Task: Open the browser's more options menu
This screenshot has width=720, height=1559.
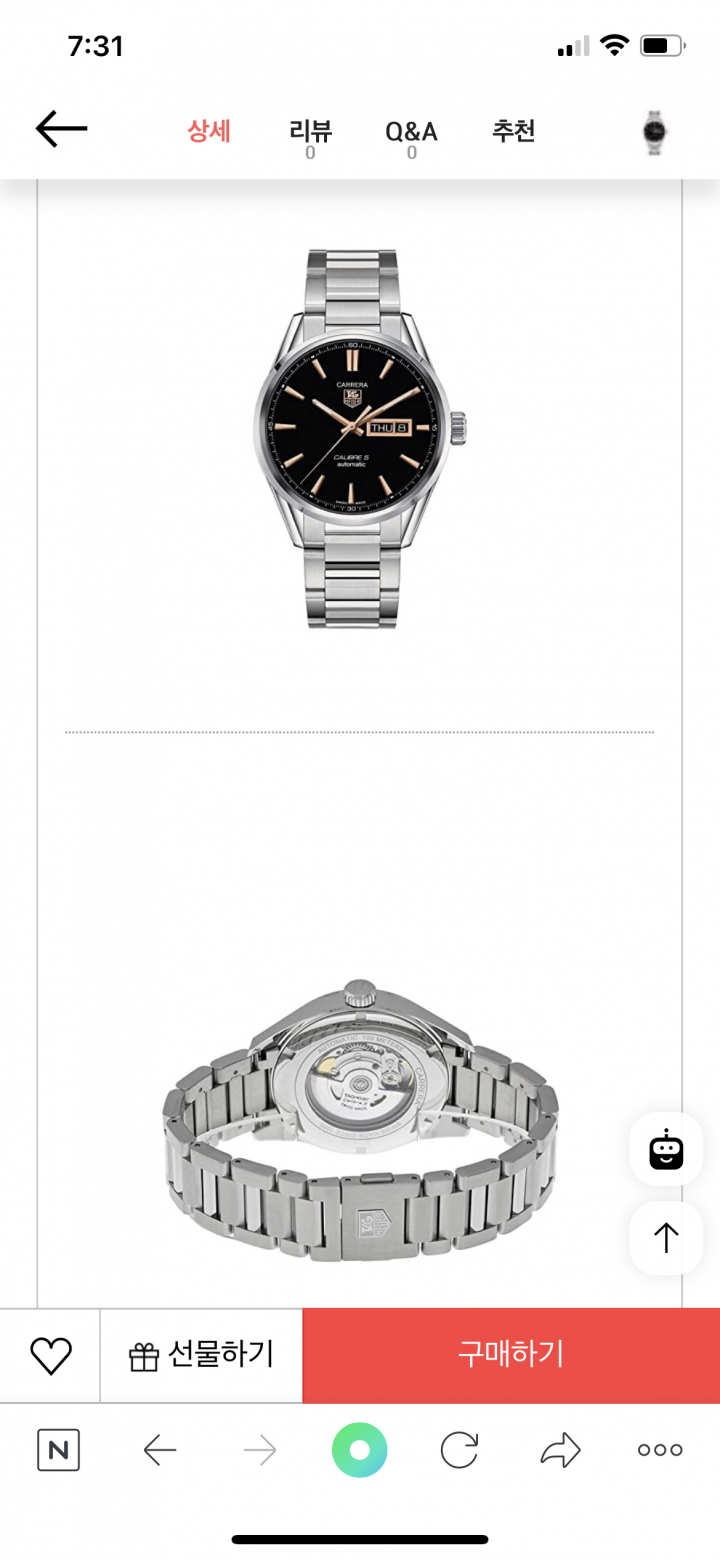Action: click(660, 1450)
